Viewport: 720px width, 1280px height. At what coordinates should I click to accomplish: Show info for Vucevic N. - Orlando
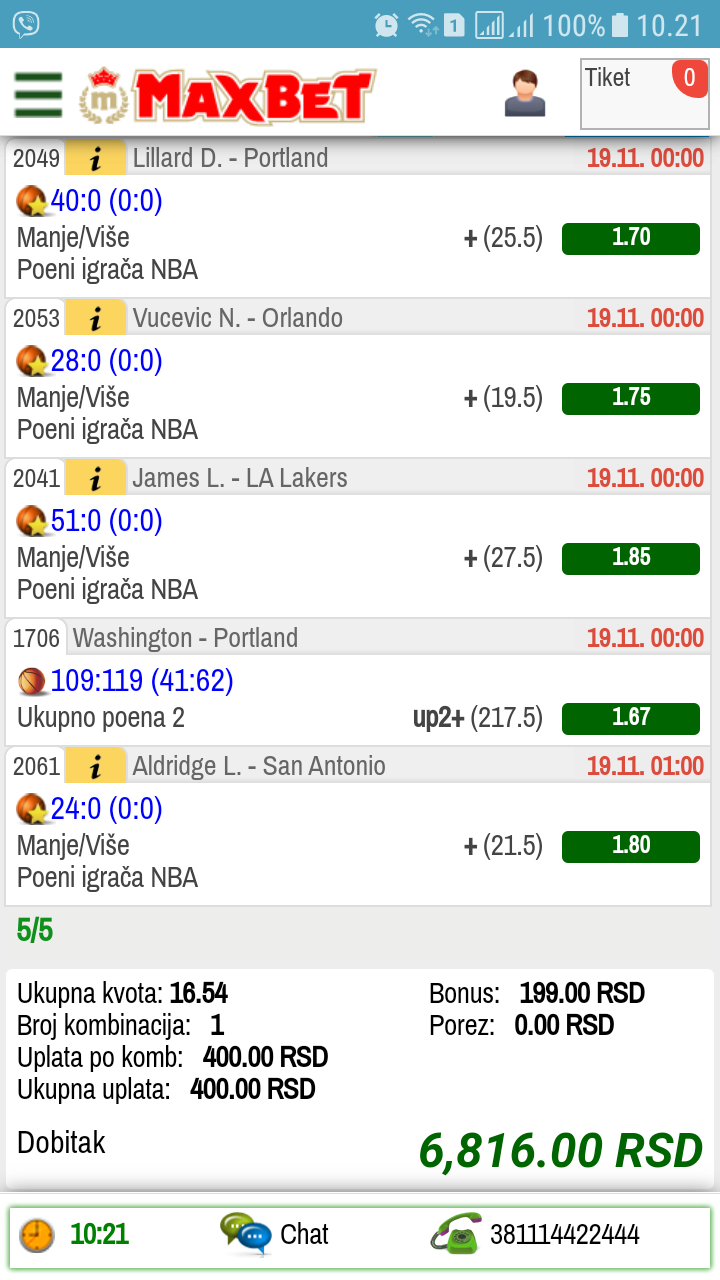coord(96,318)
